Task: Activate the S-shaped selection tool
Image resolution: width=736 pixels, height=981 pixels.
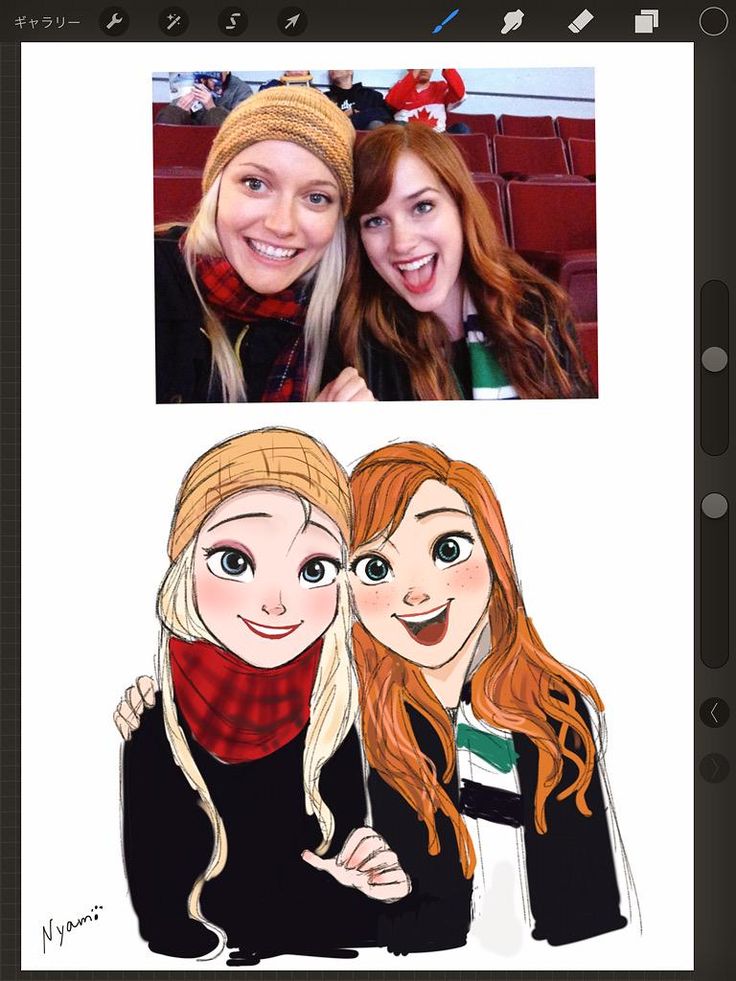Action: click(x=233, y=21)
